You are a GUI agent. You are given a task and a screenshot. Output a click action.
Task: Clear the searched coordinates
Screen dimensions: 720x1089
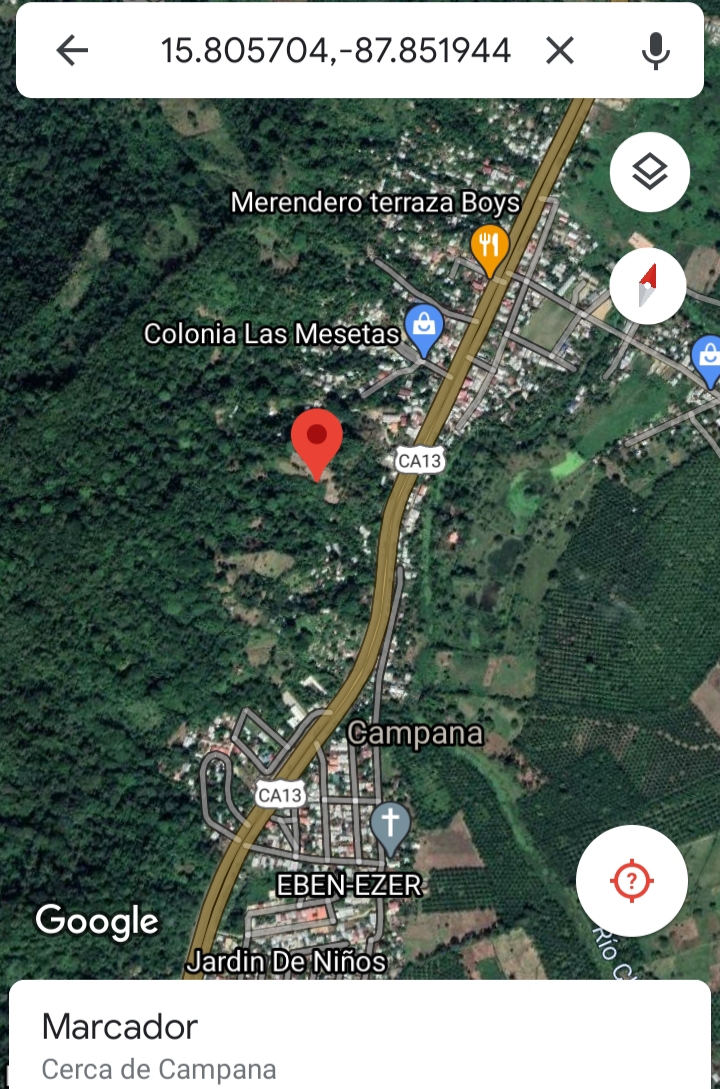point(560,50)
